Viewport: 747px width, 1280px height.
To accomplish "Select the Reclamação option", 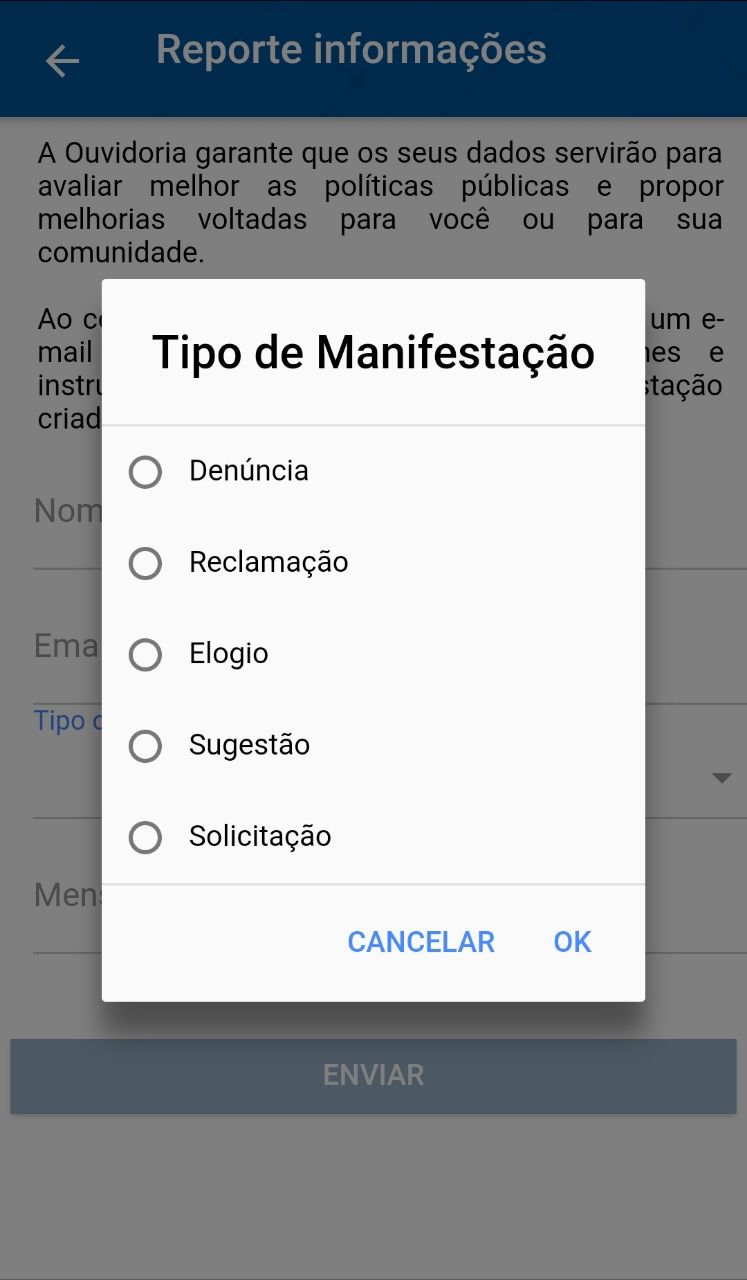I will (x=145, y=563).
